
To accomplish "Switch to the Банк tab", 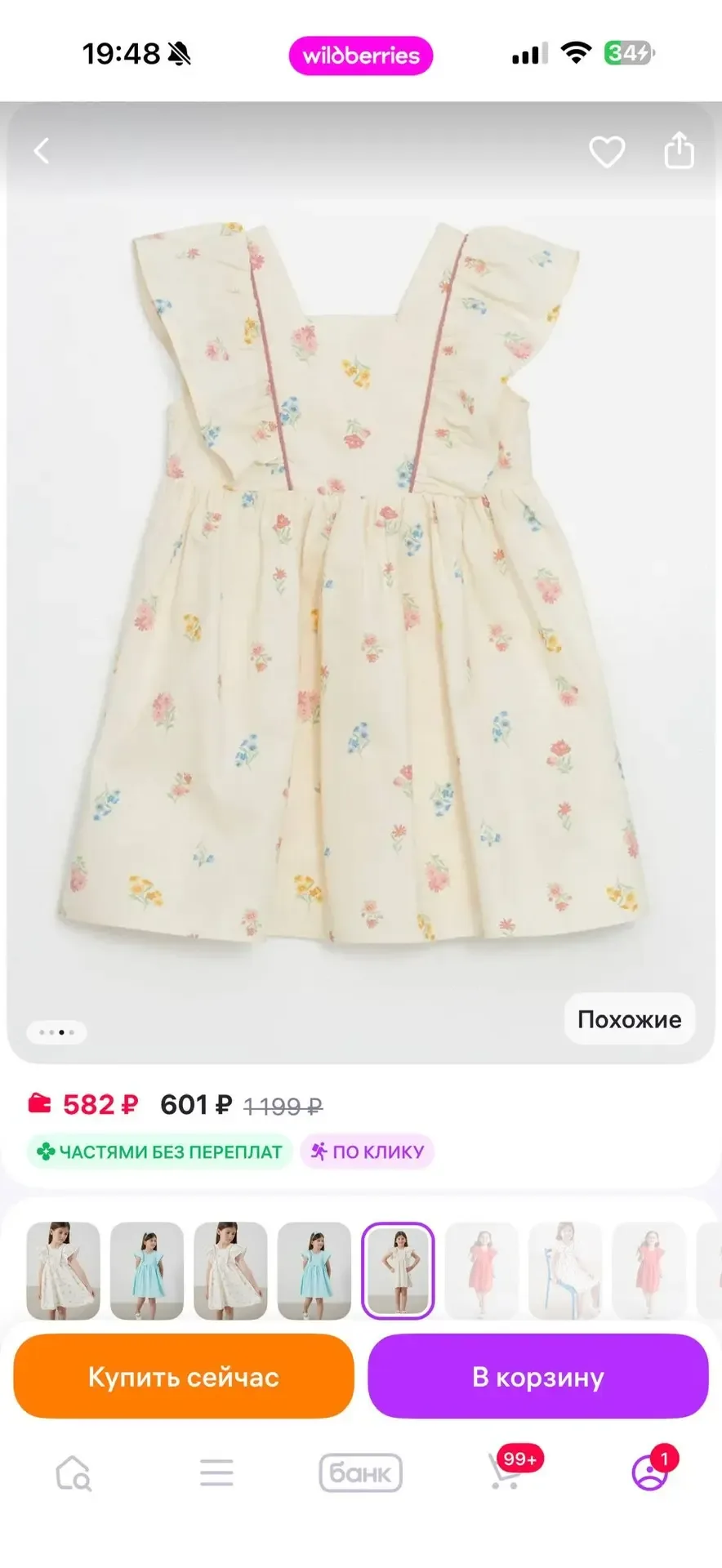I will pos(360,1473).
